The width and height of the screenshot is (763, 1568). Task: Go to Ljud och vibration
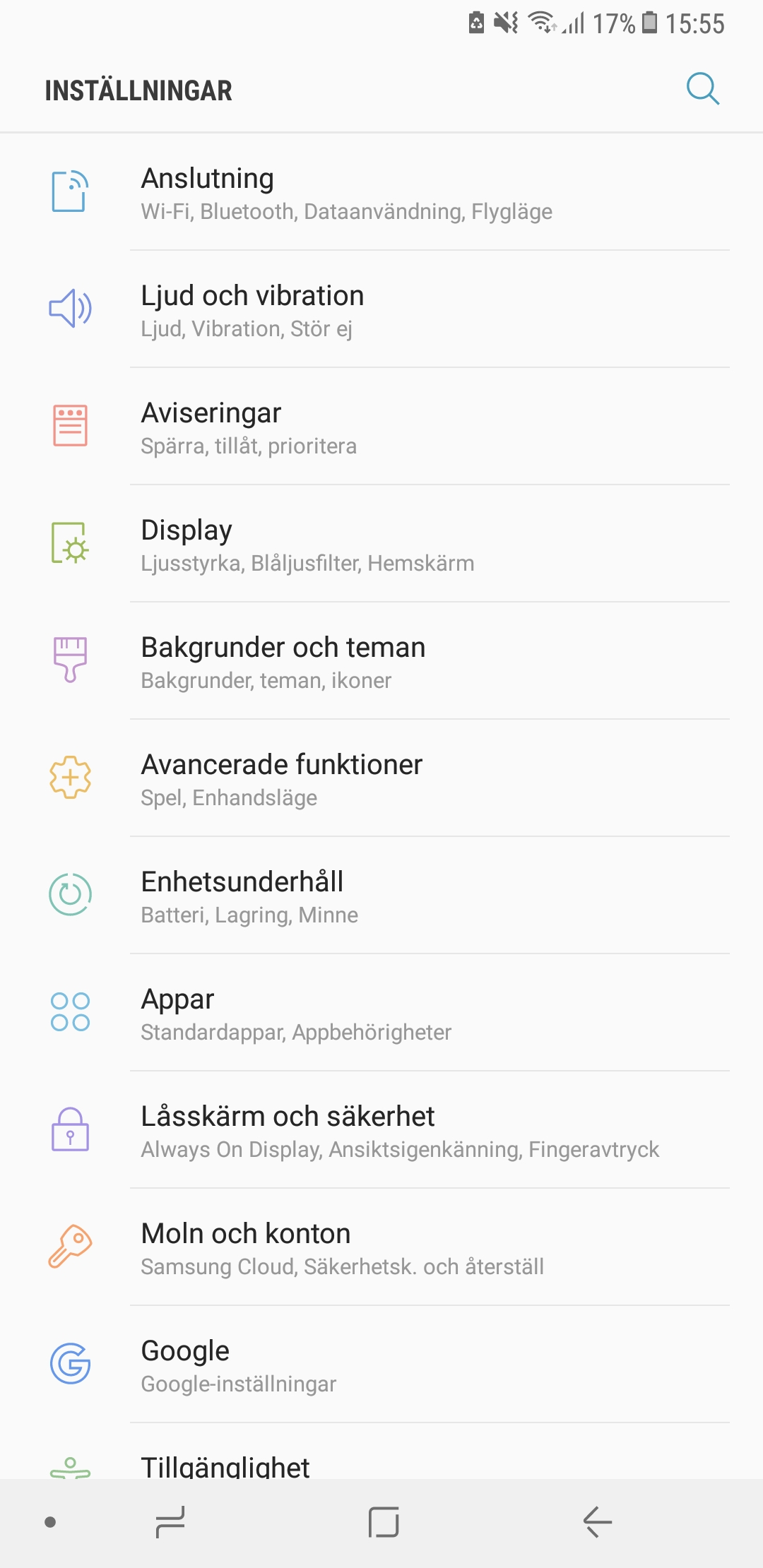click(381, 309)
